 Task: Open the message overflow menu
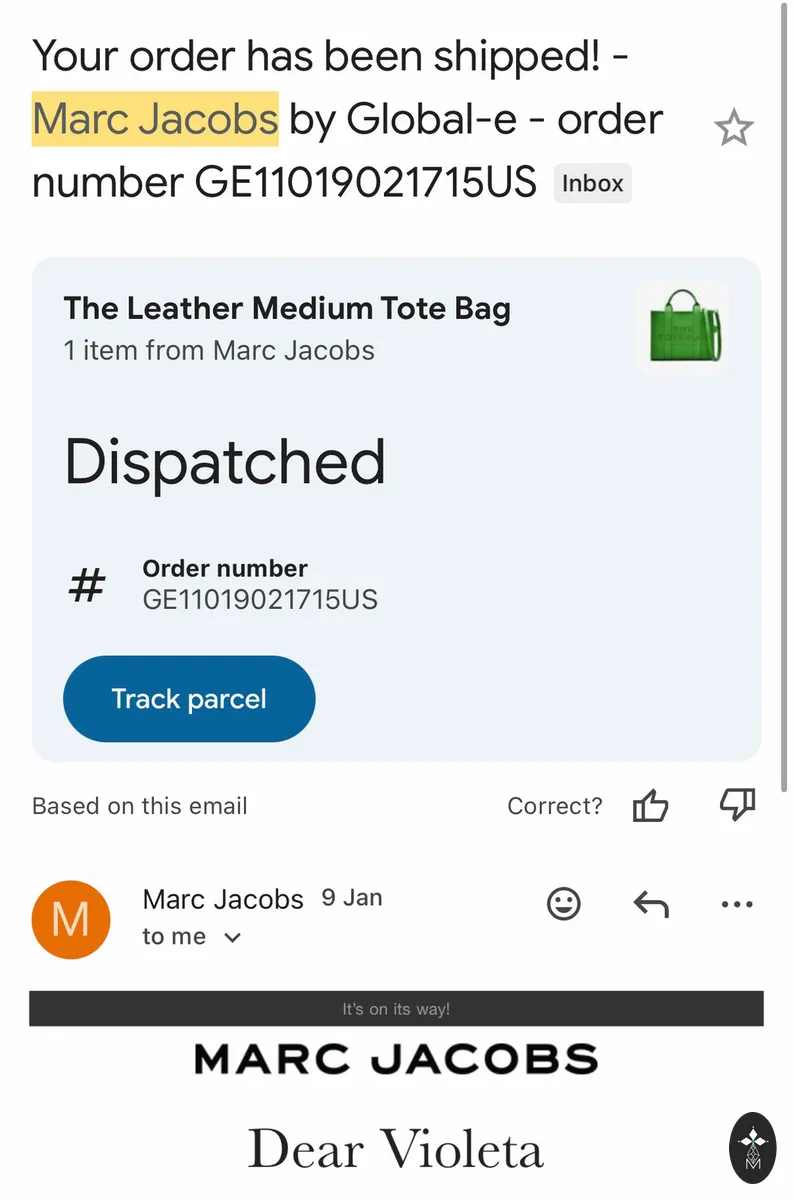pyautogui.click(x=737, y=904)
